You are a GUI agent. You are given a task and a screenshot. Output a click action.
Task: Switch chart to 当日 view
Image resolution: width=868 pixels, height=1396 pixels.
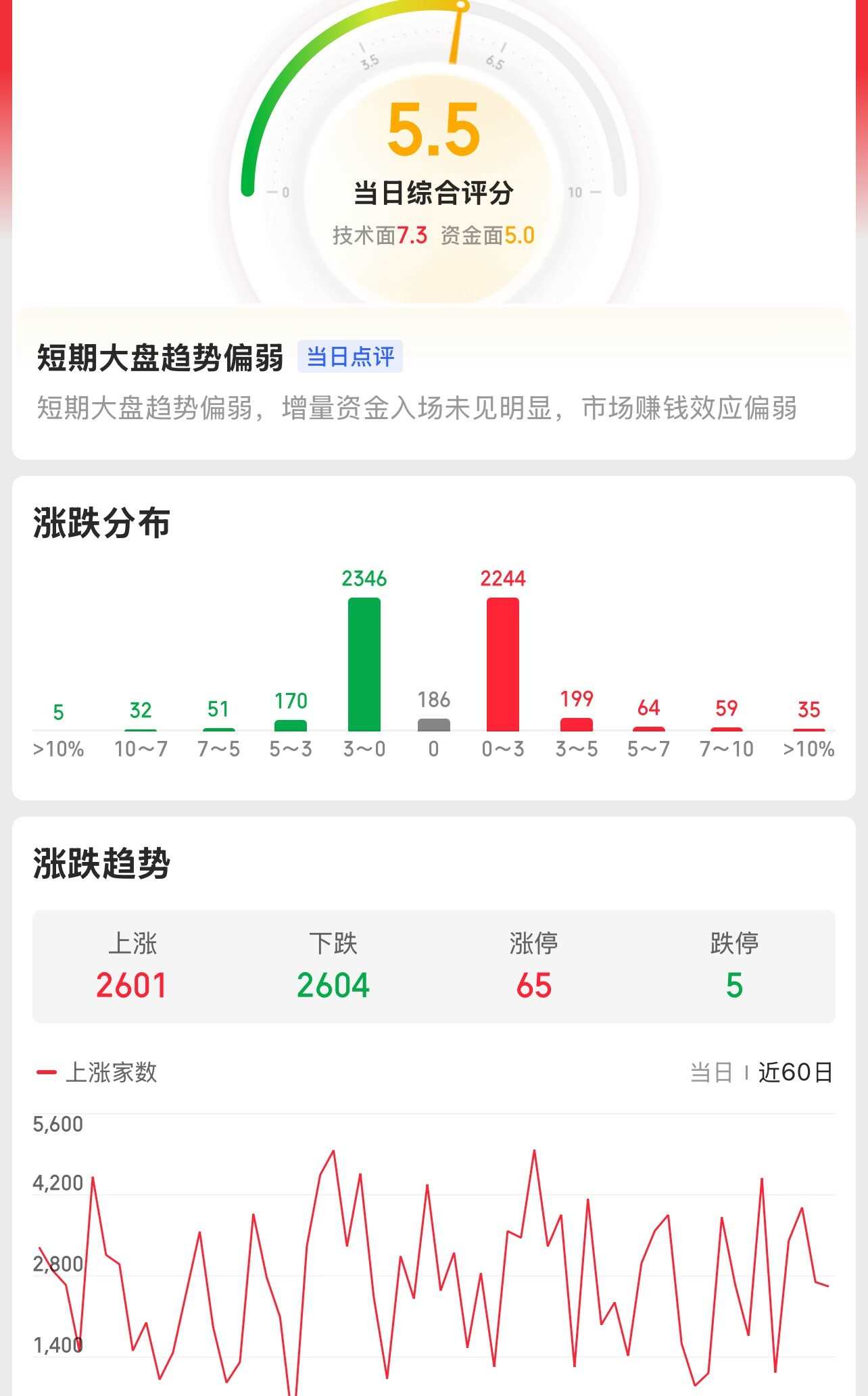[711, 1073]
